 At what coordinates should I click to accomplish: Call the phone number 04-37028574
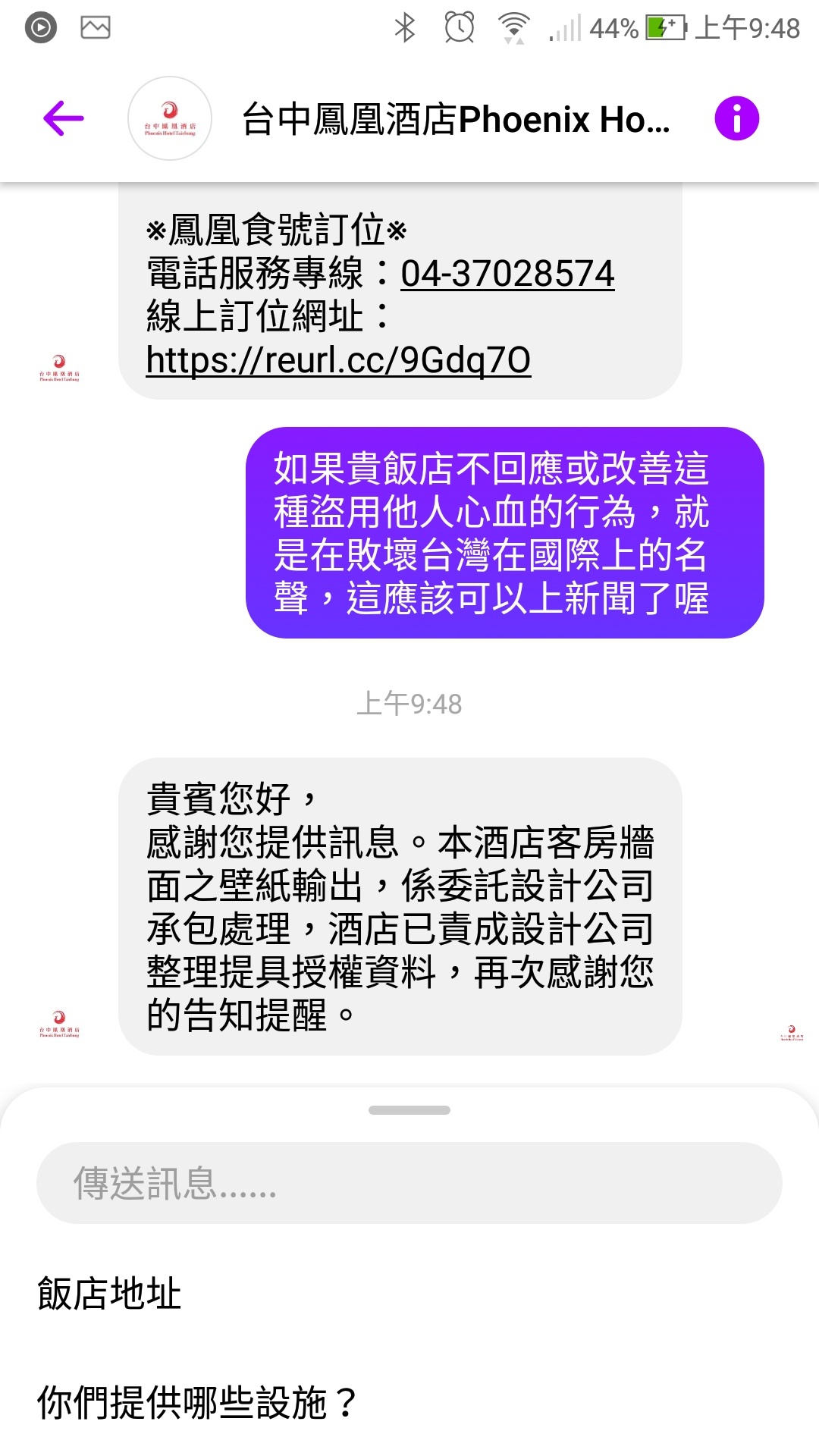tap(507, 274)
